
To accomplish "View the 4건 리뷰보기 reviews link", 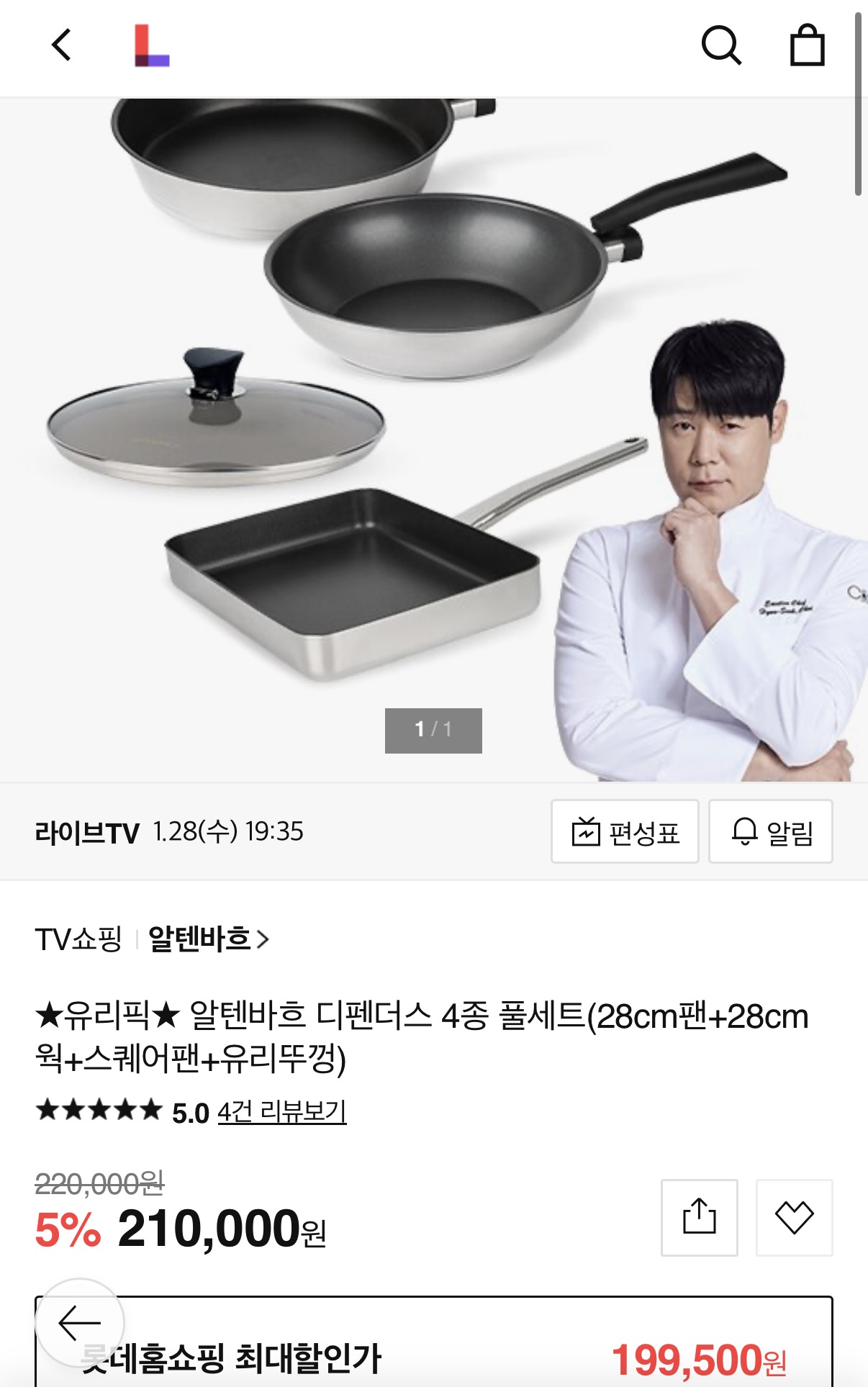I will point(281,1112).
